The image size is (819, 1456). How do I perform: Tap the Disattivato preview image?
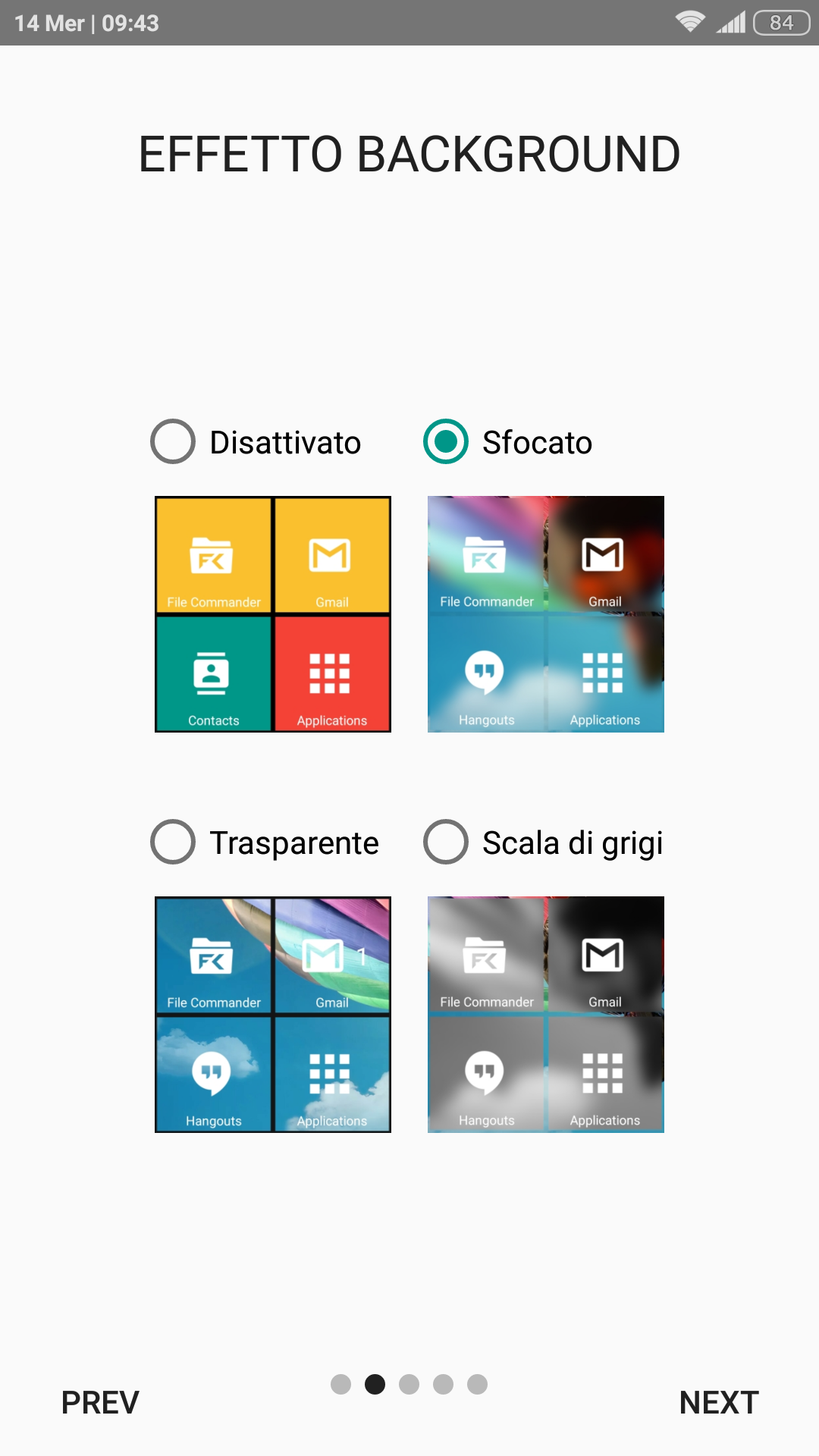tap(273, 614)
